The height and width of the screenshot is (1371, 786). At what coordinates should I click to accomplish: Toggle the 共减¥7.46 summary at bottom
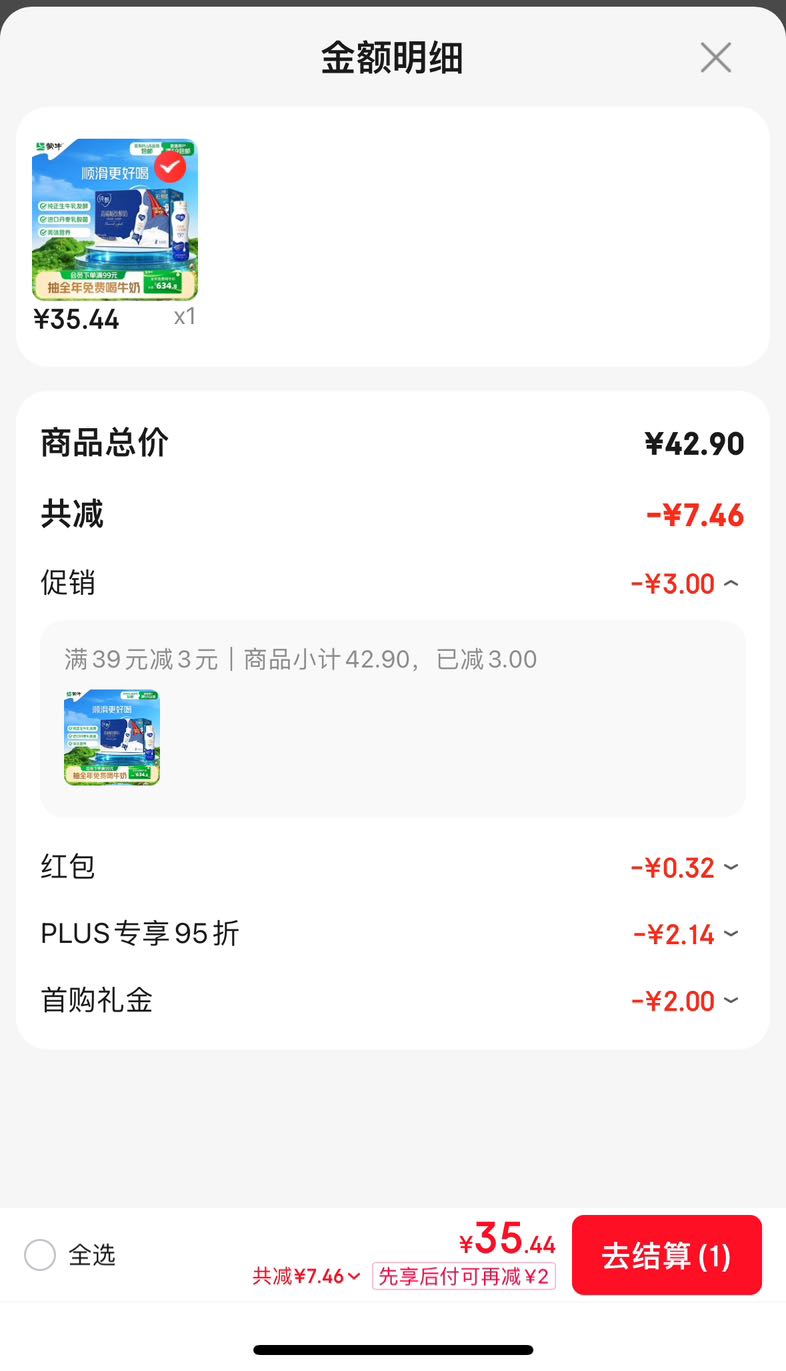306,1276
